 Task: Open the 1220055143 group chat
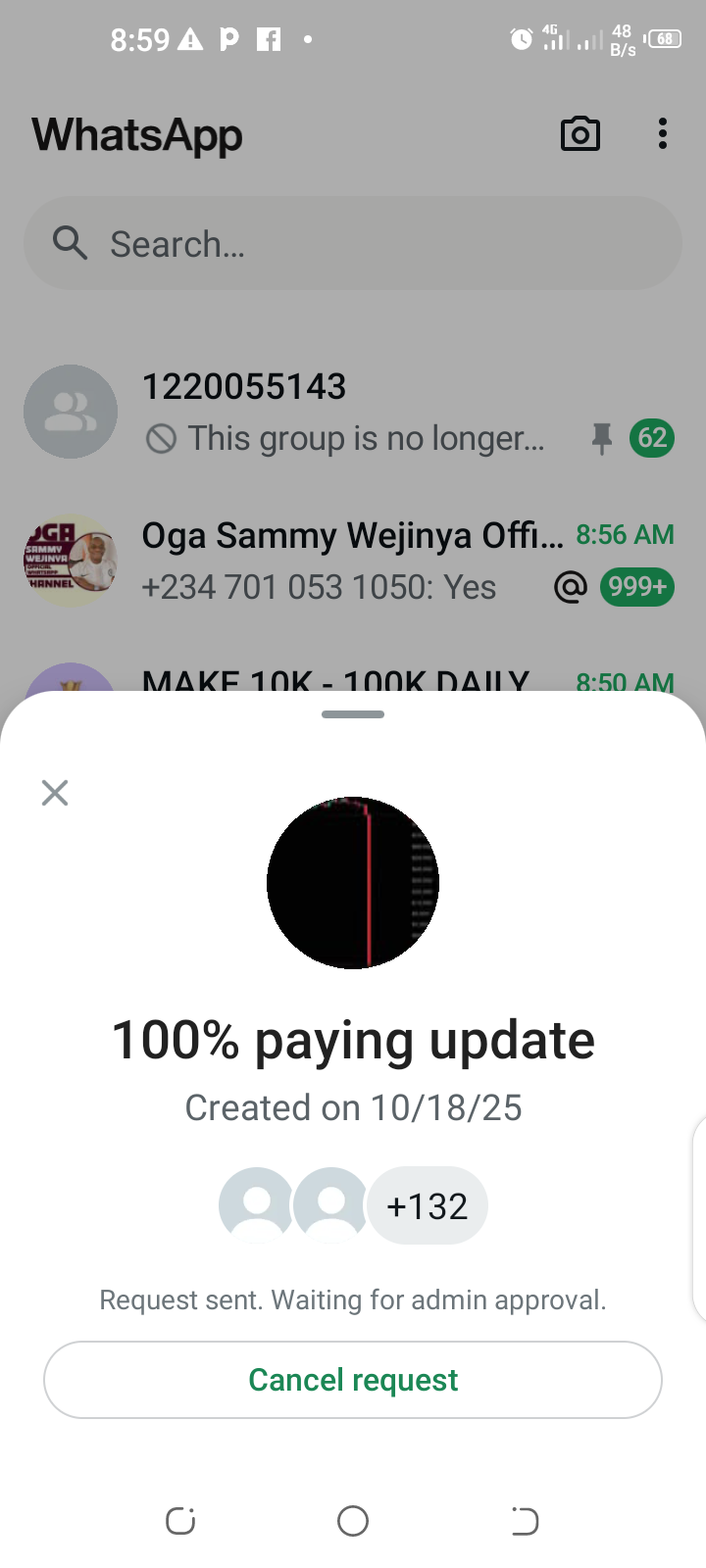[x=343, y=412]
